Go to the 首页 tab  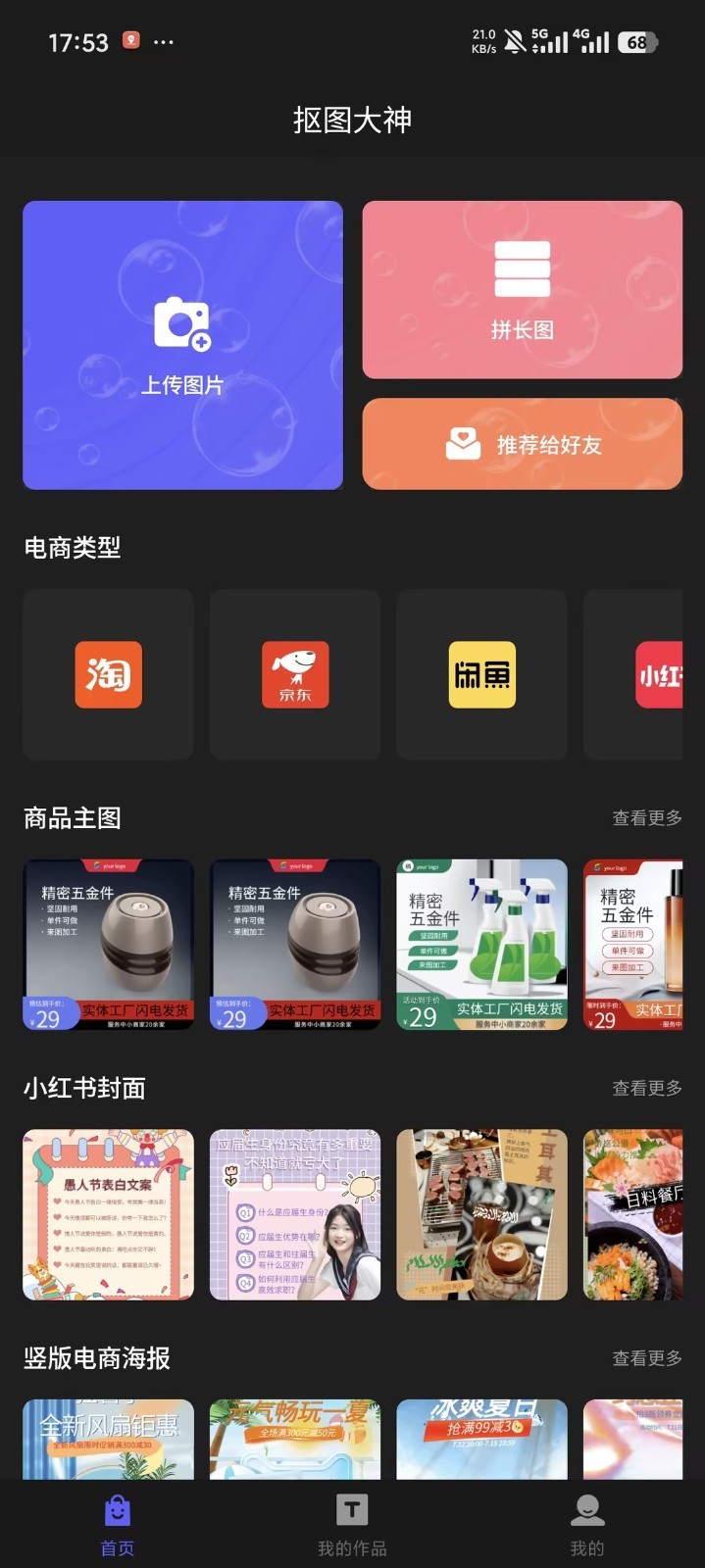click(118, 1525)
